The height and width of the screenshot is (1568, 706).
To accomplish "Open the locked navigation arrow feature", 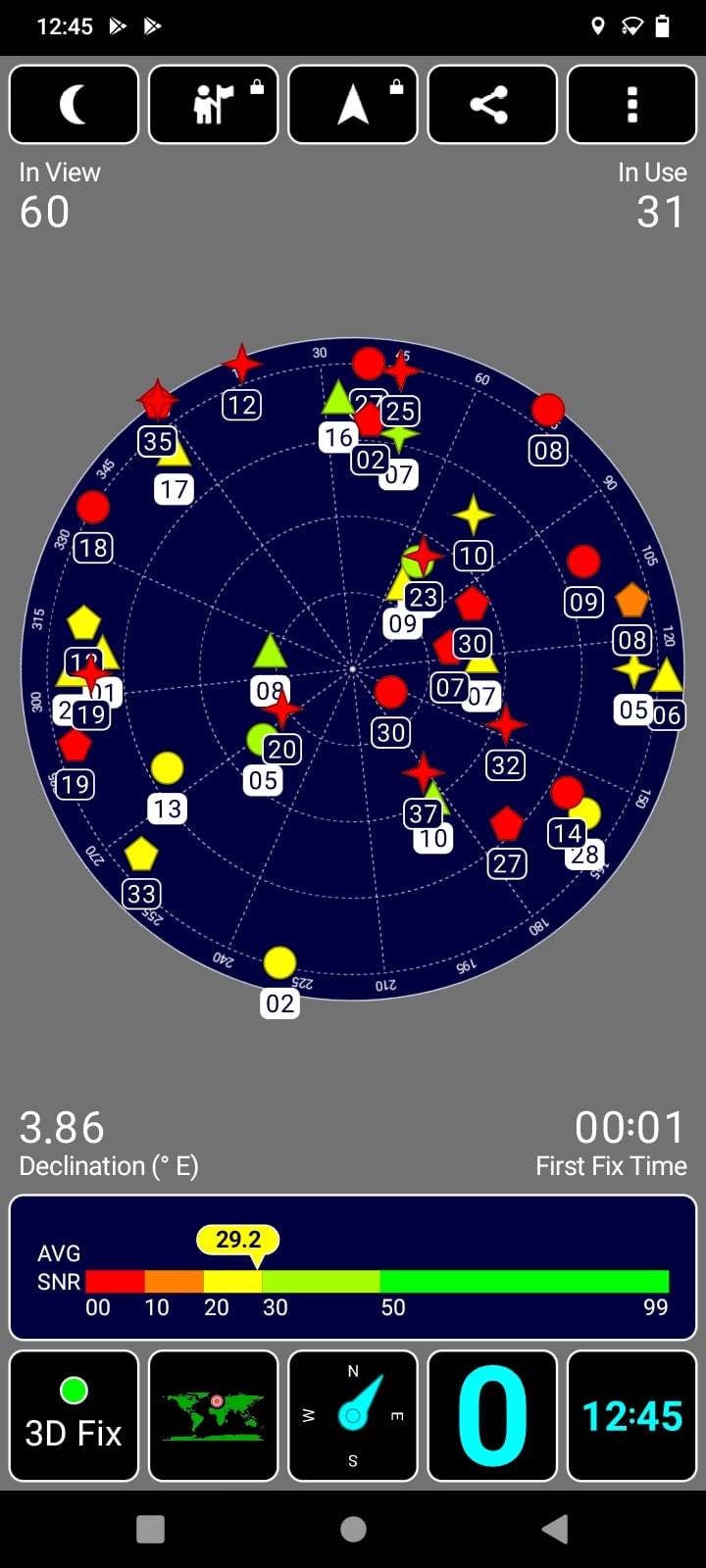I will click(x=353, y=105).
